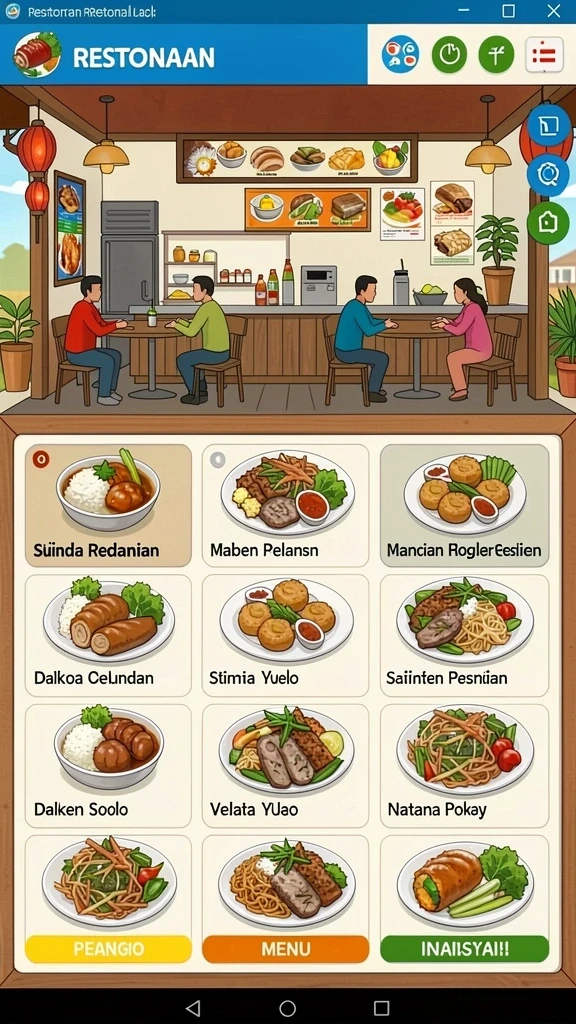This screenshot has width=576, height=1024.
Task: Open the blue round face icon in header
Action: click(x=400, y=54)
